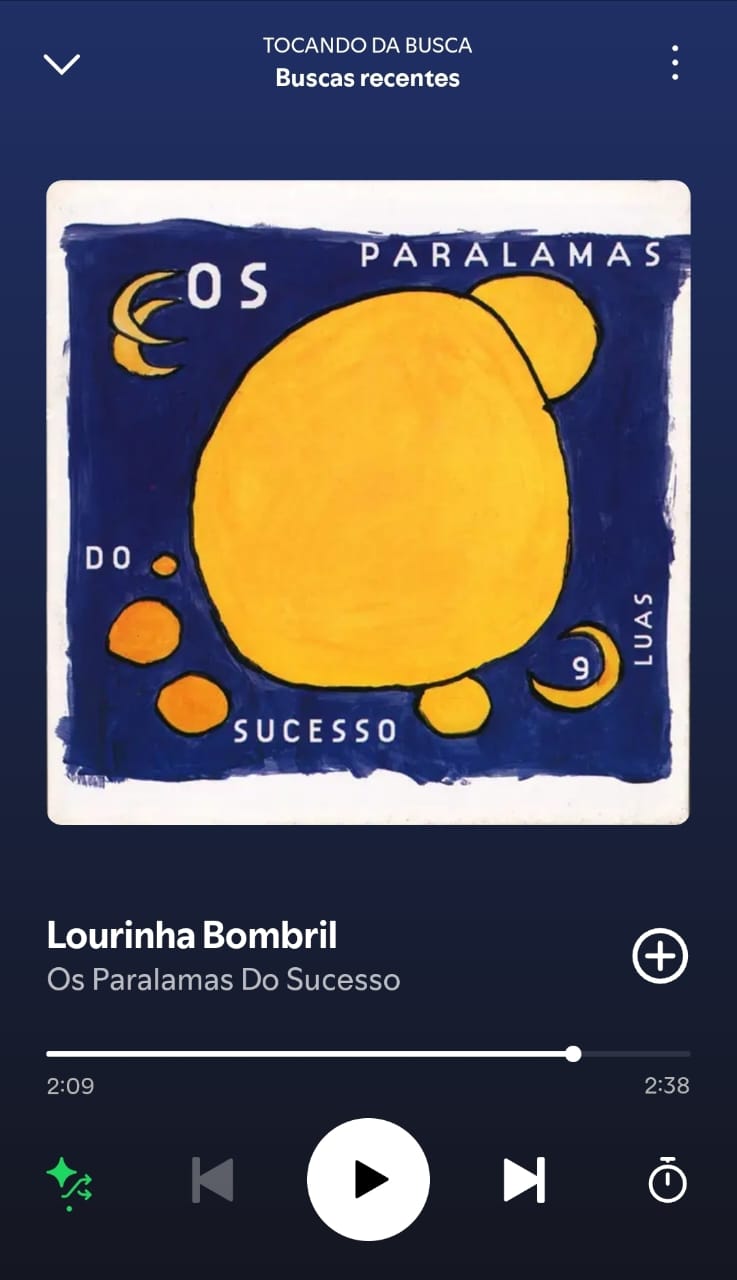The height and width of the screenshot is (1280, 737).
Task: Collapse the Now Playing view
Action: pos(62,62)
